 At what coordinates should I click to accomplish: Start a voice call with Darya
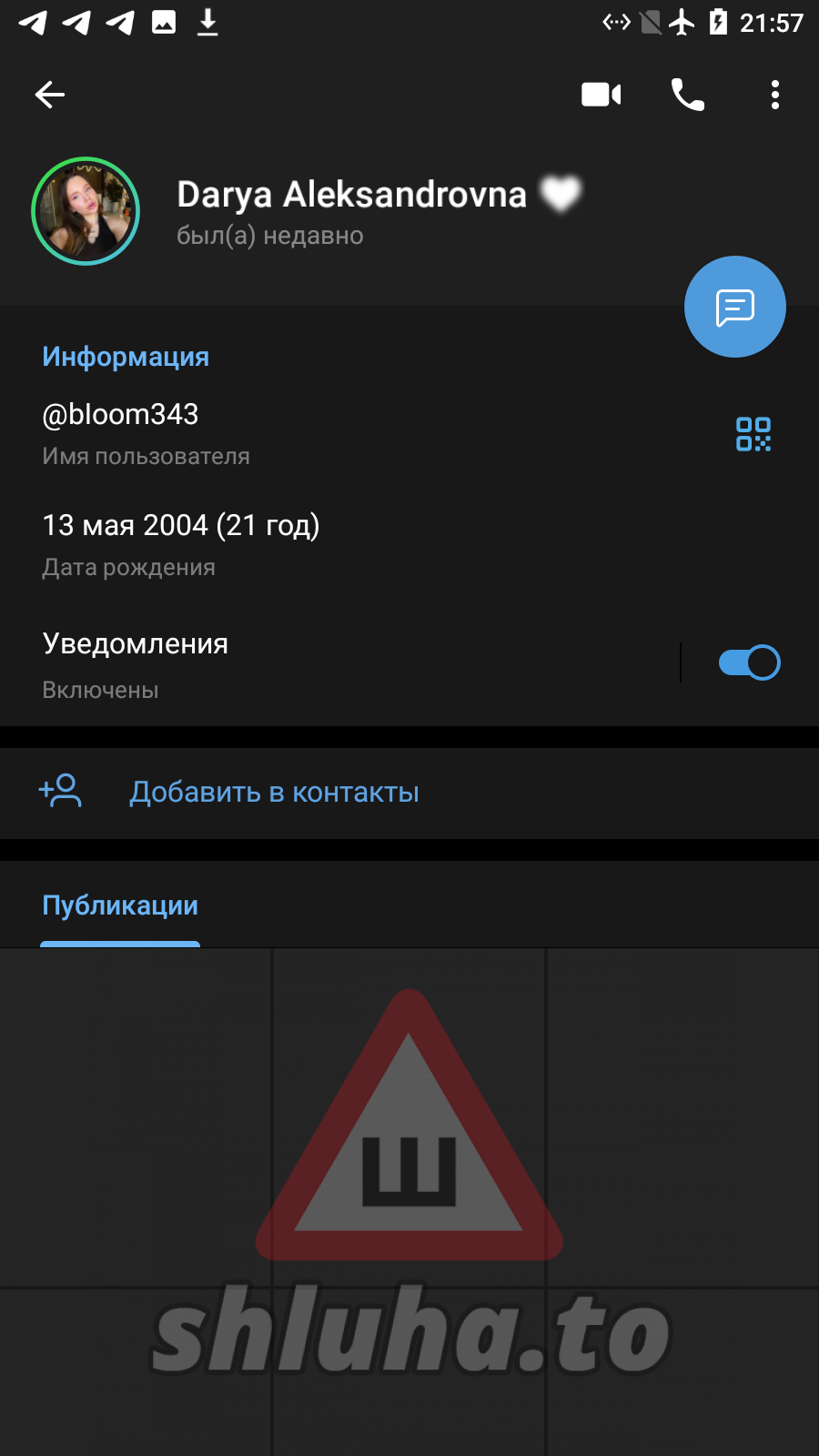click(x=687, y=95)
